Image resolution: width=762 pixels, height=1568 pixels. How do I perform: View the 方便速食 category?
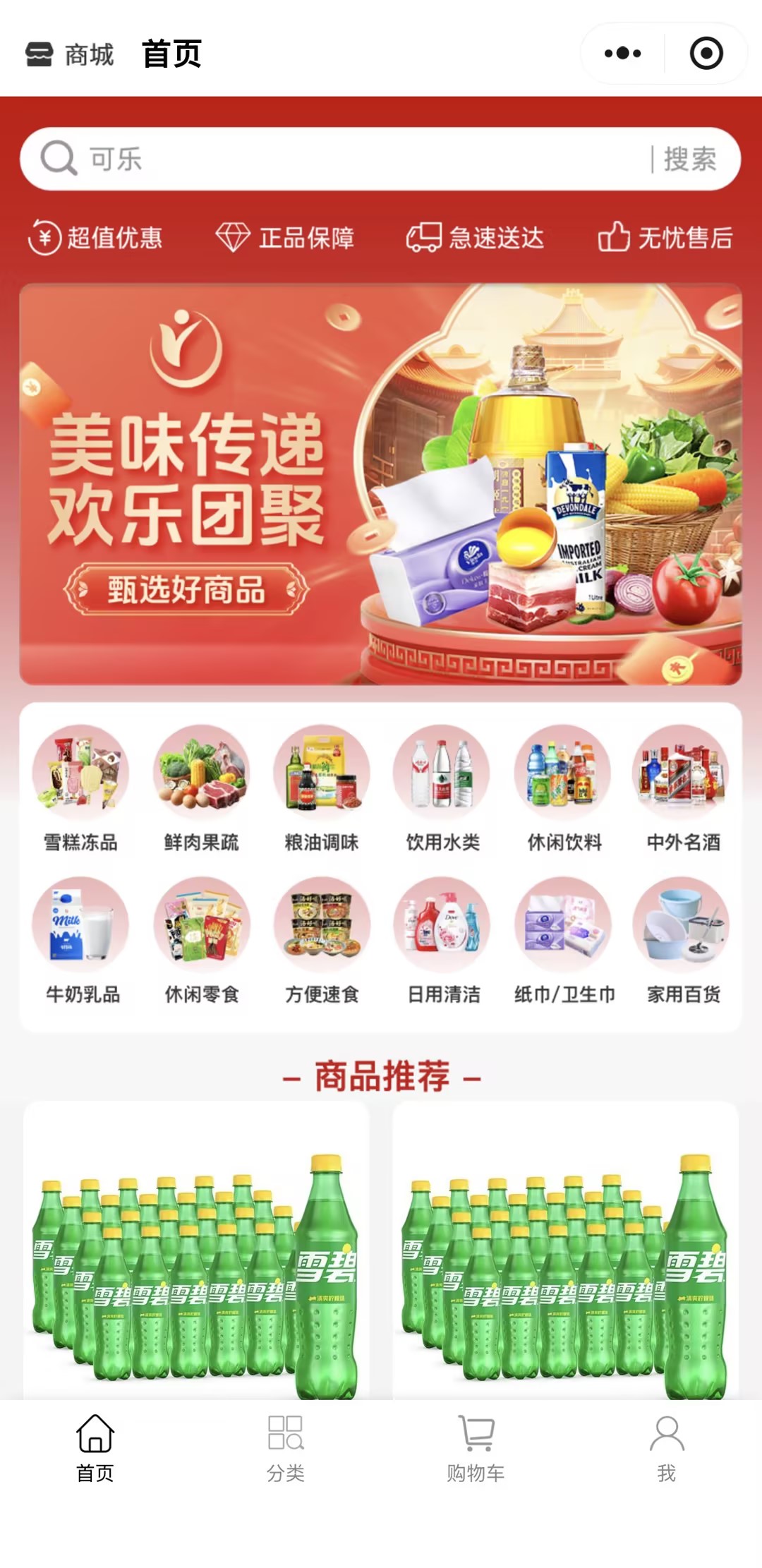[x=322, y=939]
